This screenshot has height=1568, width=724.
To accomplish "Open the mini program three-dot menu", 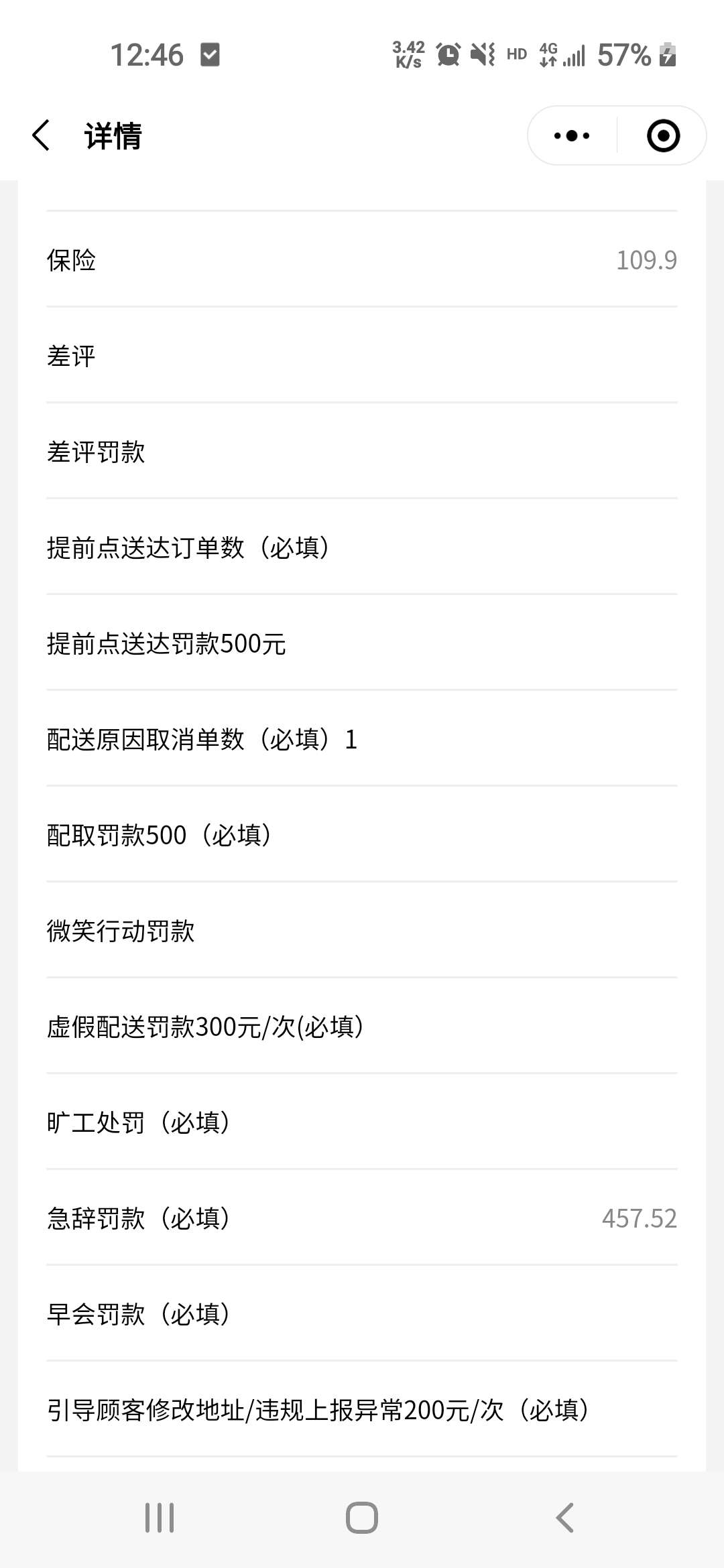I will click(x=572, y=135).
